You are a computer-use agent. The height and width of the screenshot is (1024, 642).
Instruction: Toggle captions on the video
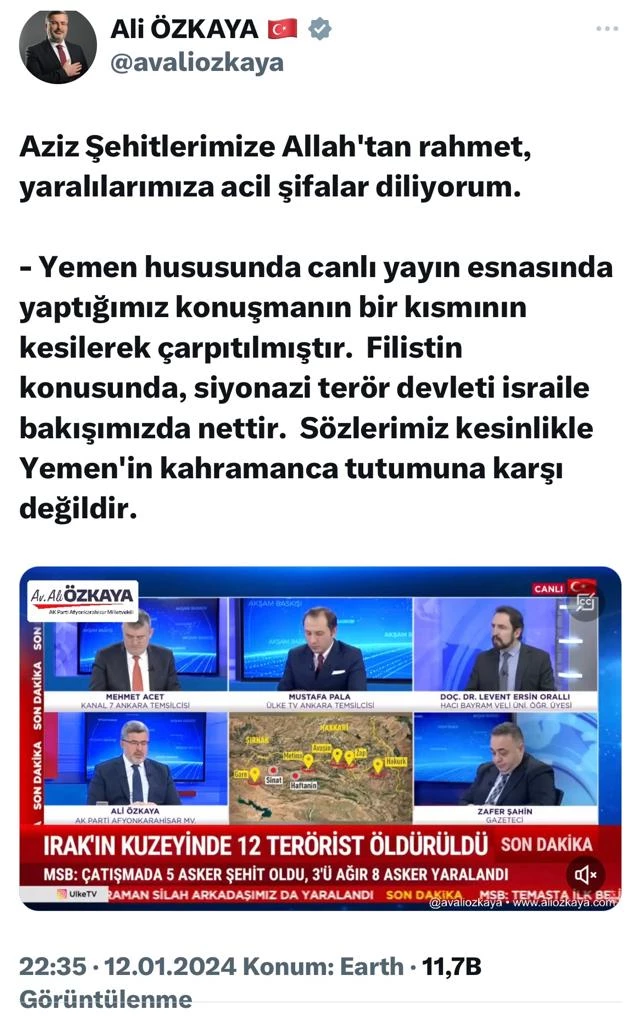[587, 602]
